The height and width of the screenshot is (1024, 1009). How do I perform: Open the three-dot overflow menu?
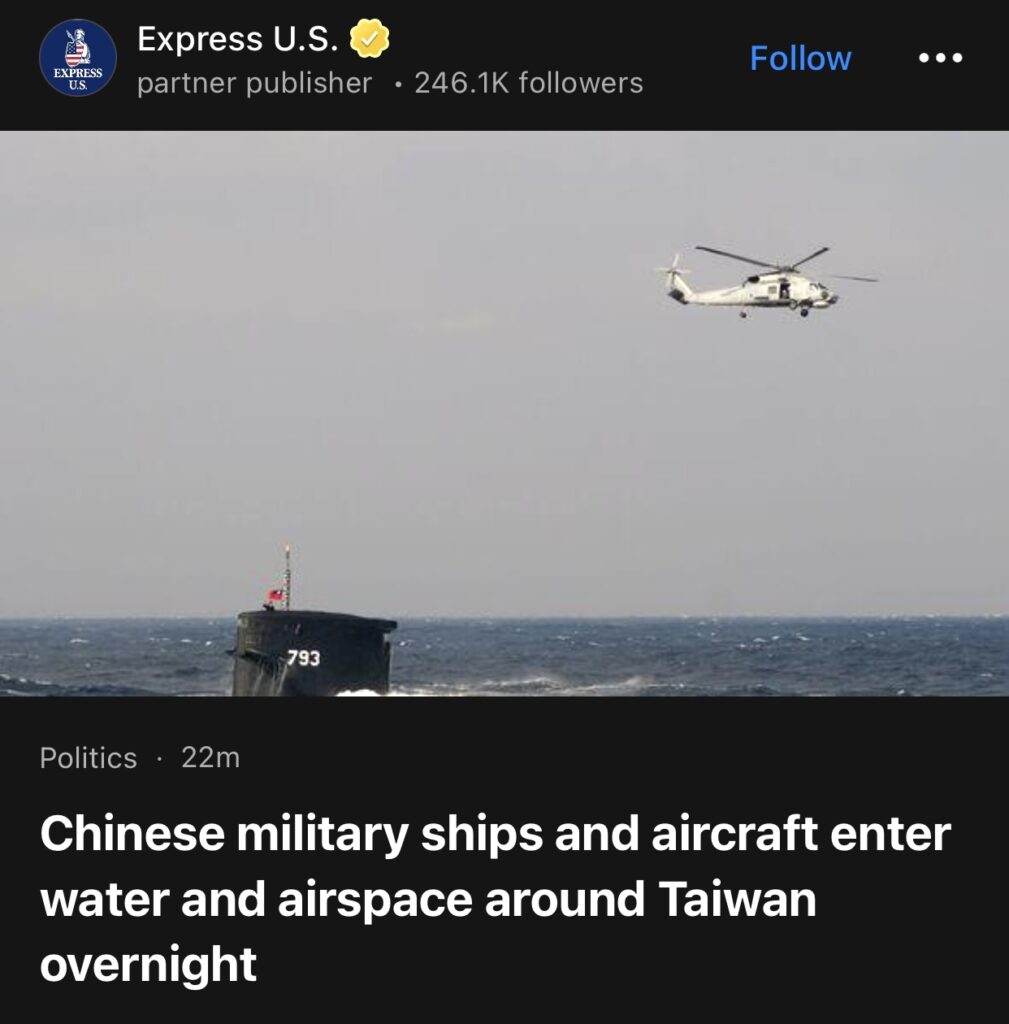click(x=940, y=59)
